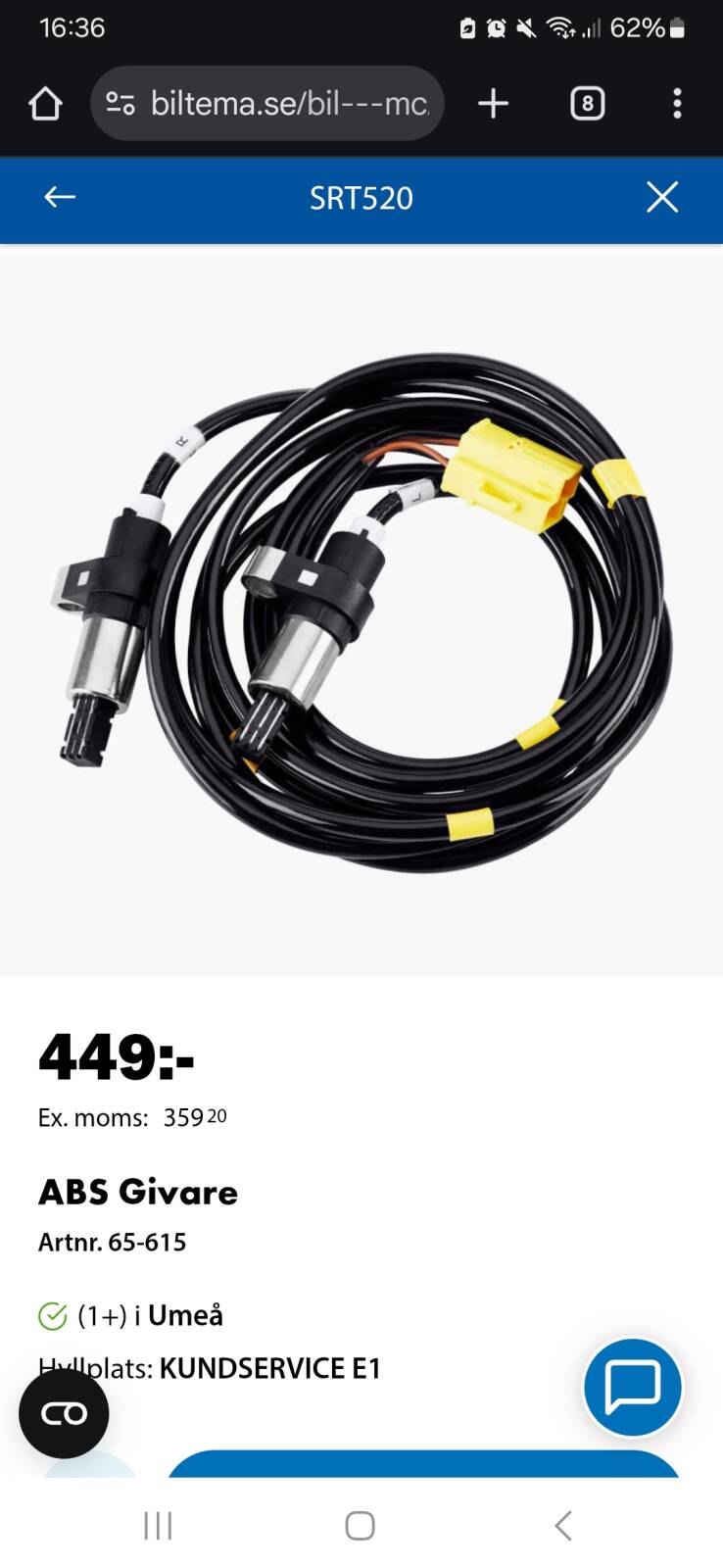The height and width of the screenshot is (1568, 723).
Task: Open the round black accessibility widget
Action: 64,1413
